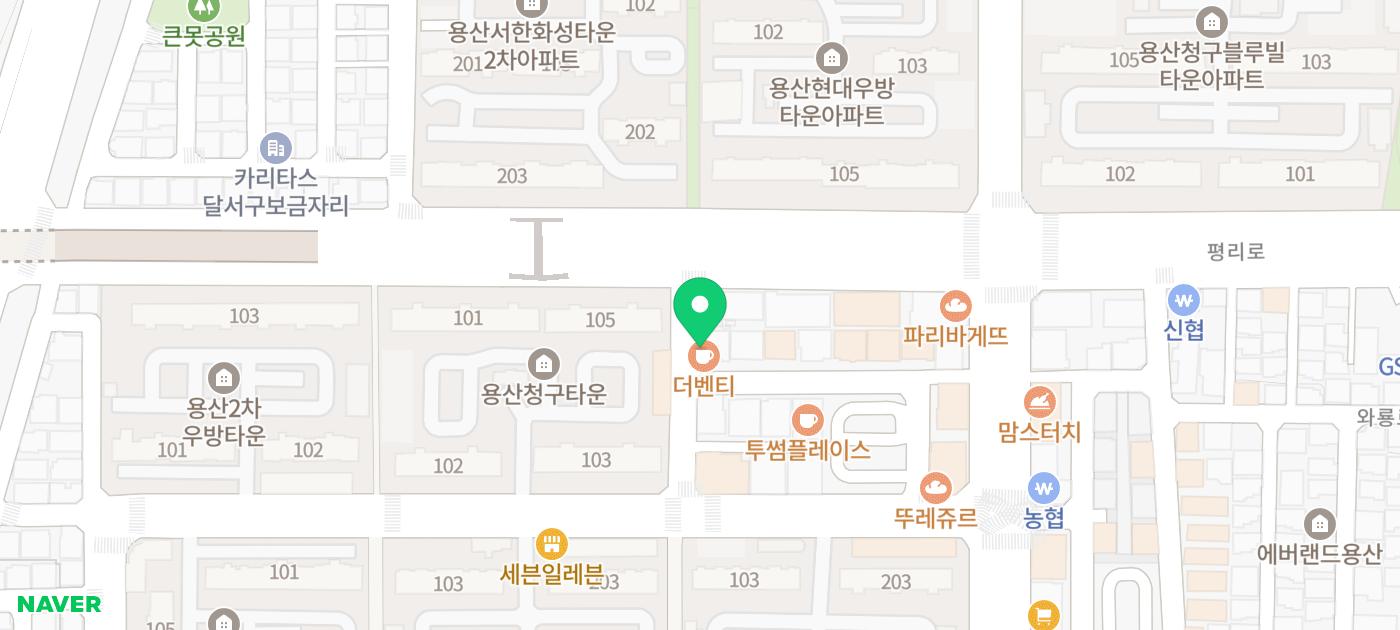
Task: Select the 뚜레쥬르 bakery marker
Action: [x=936, y=488]
